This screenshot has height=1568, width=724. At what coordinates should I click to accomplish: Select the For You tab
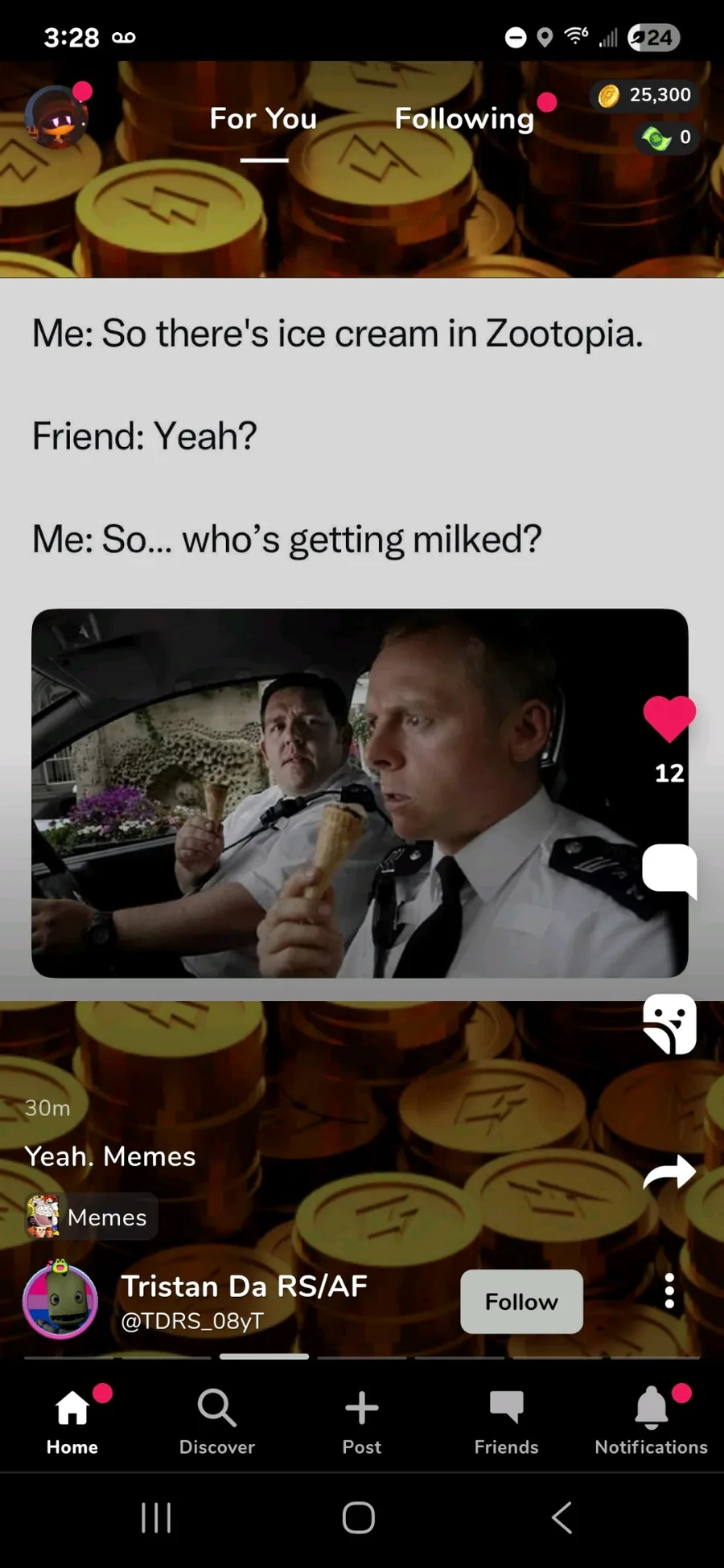point(263,119)
